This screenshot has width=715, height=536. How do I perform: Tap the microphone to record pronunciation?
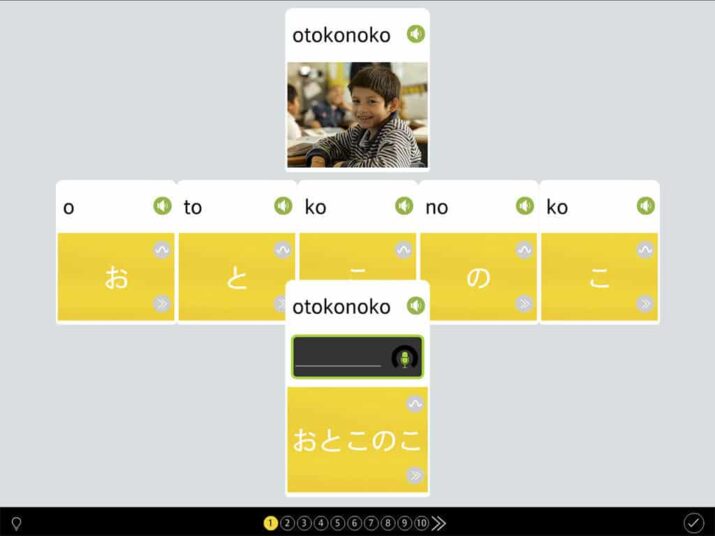coord(404,358)
